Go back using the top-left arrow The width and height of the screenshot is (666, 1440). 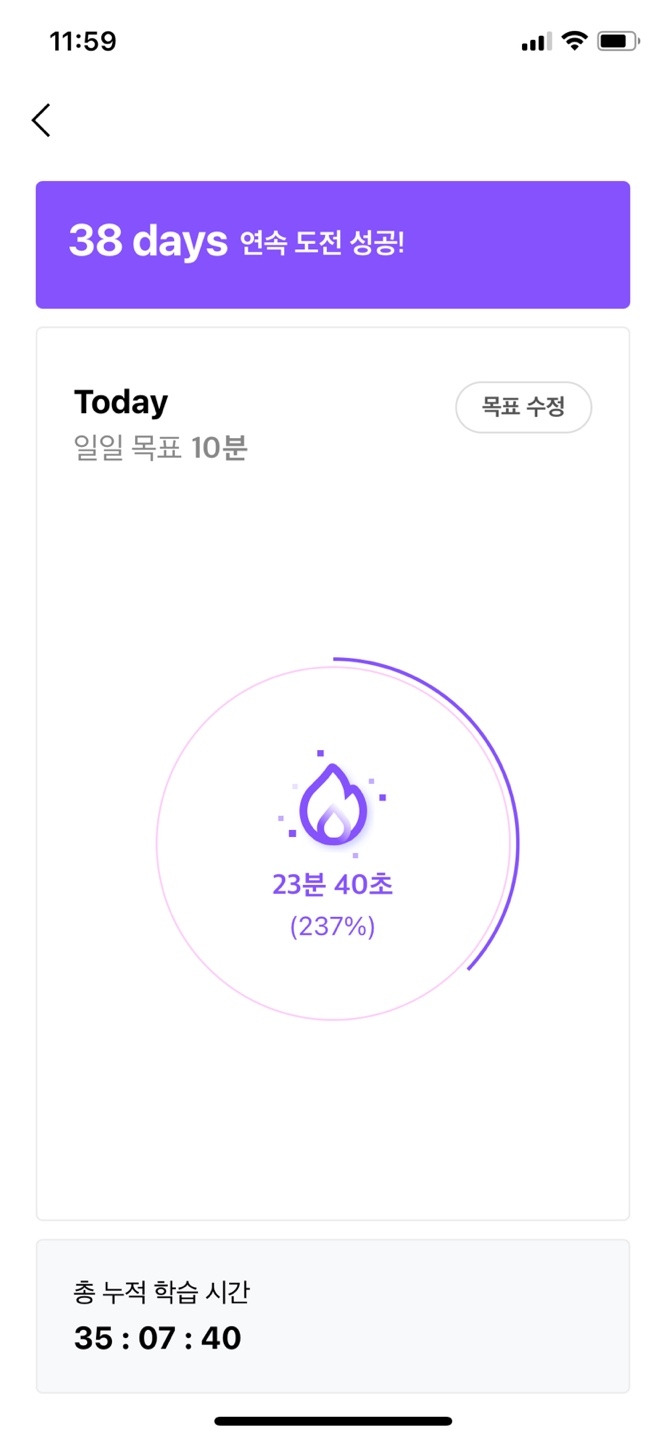coord(40,120)
